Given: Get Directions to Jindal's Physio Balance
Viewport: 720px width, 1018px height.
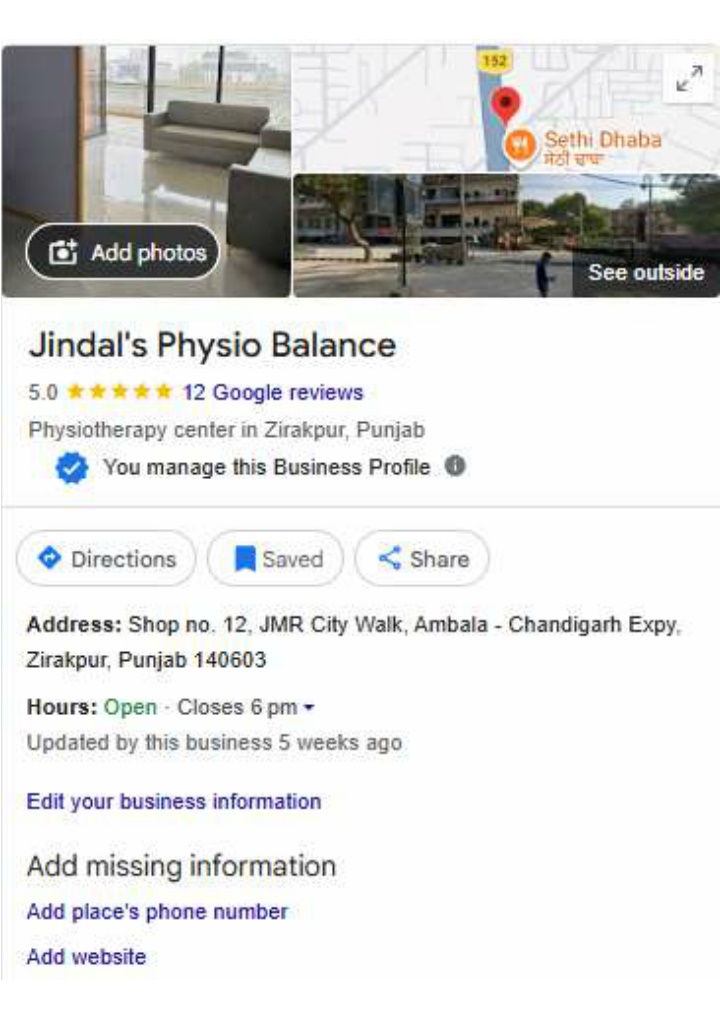Looking at the screenshot, I should (x=106, y=559).
